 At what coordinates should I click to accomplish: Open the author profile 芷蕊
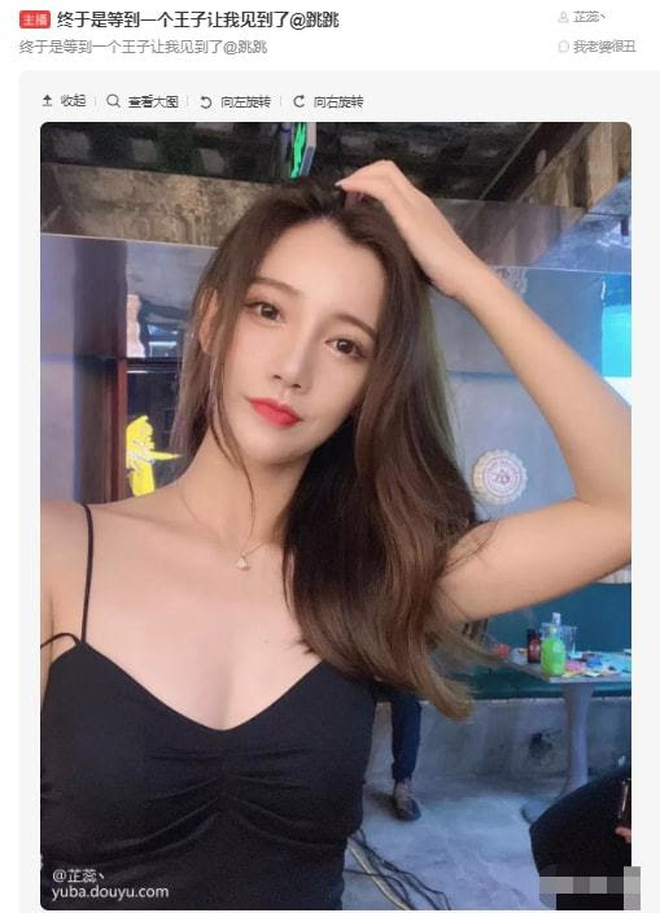coord(588,18)
